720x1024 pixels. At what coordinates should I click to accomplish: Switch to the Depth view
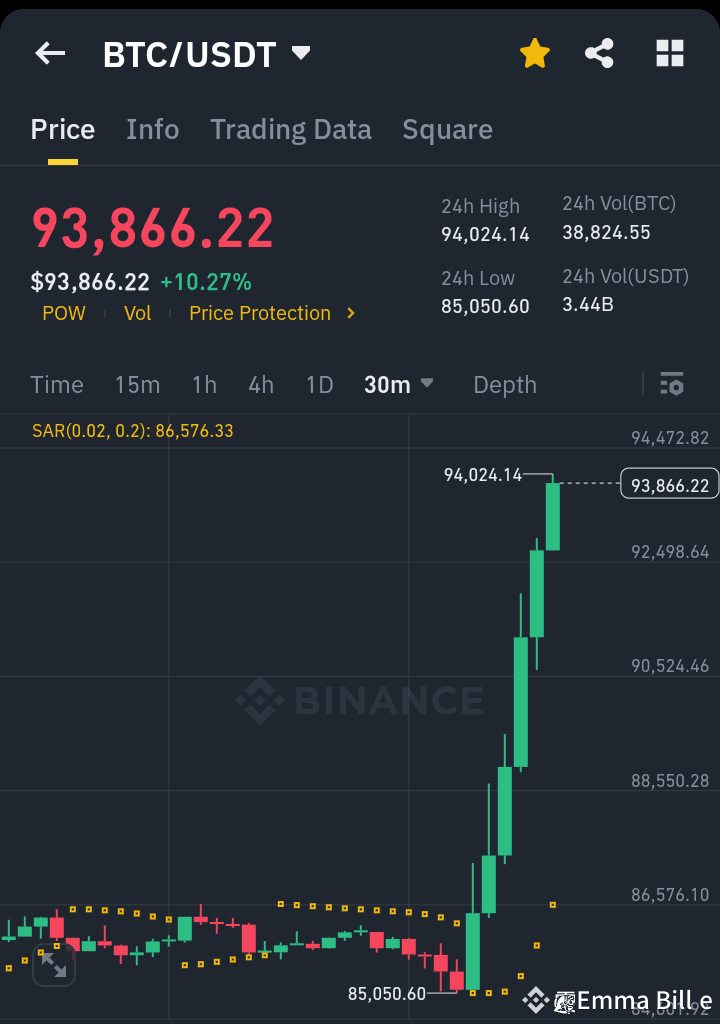(x=504, y=384)
